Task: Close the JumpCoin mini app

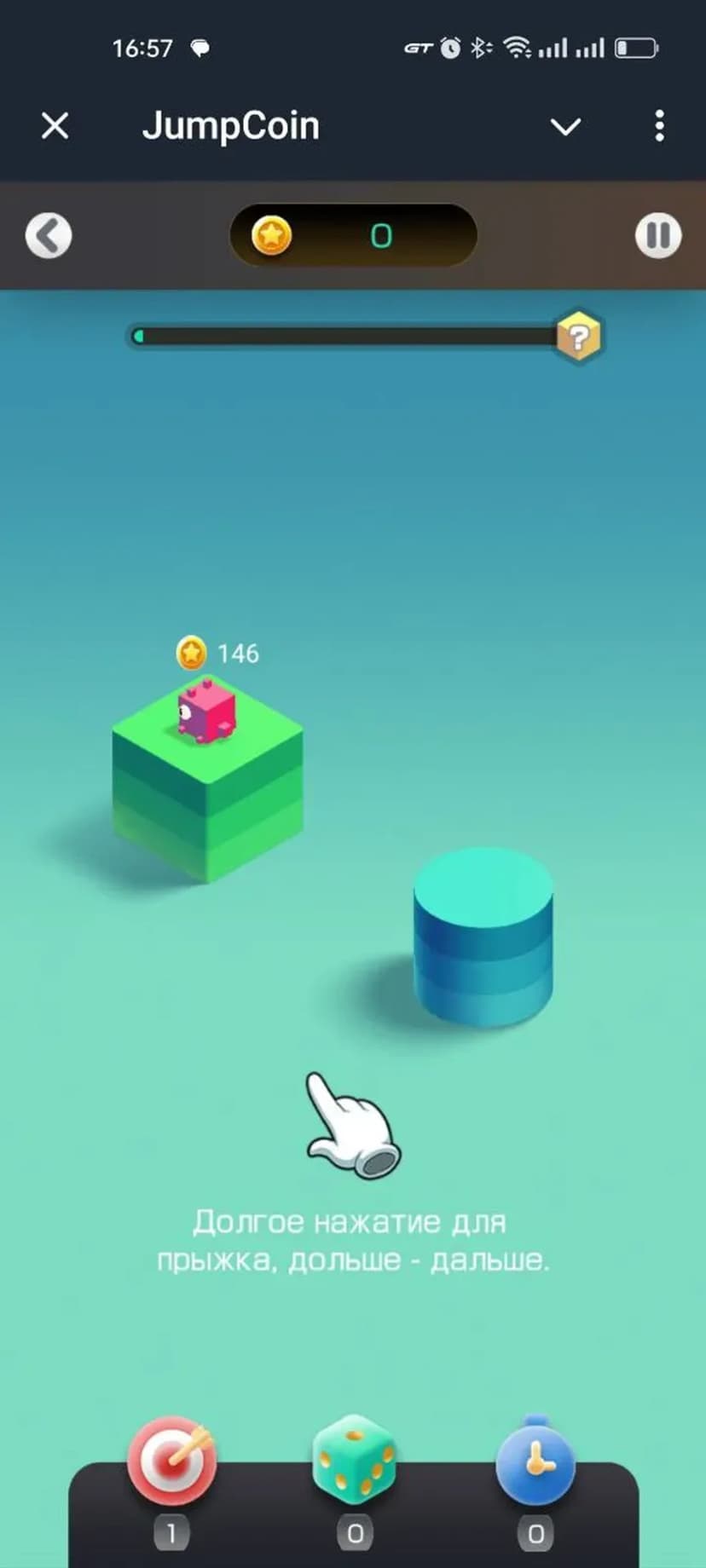Action: point(55,126)
